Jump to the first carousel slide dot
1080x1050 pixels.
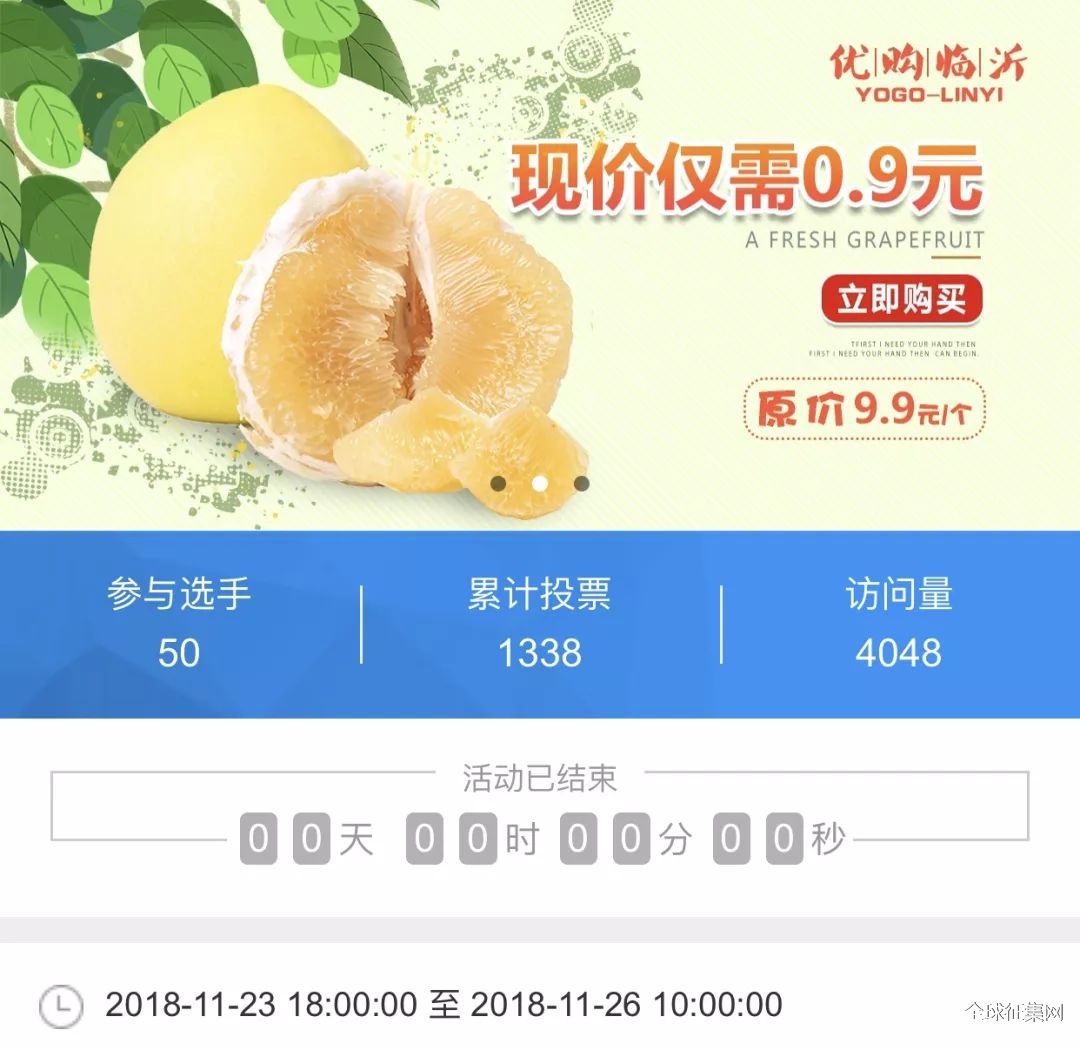(x=498, y=483)
